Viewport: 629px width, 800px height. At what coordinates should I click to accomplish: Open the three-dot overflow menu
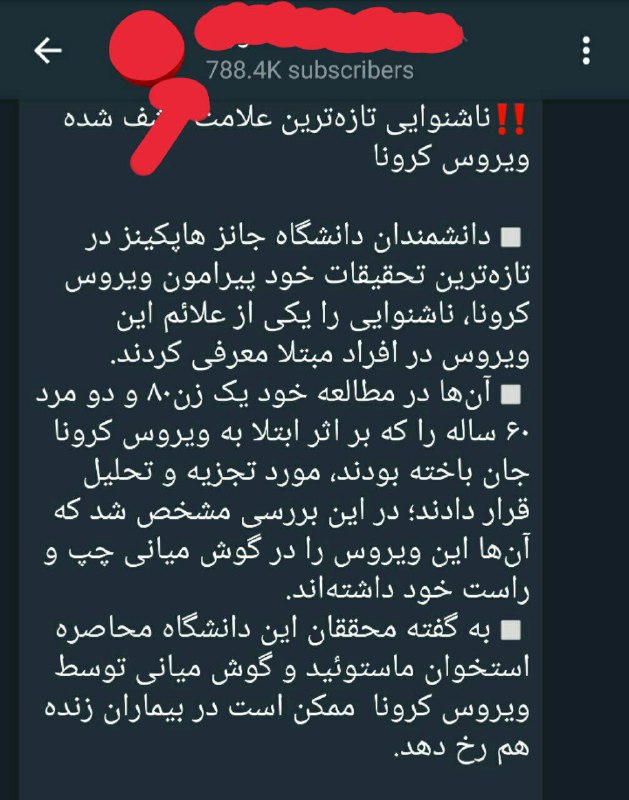587,50
